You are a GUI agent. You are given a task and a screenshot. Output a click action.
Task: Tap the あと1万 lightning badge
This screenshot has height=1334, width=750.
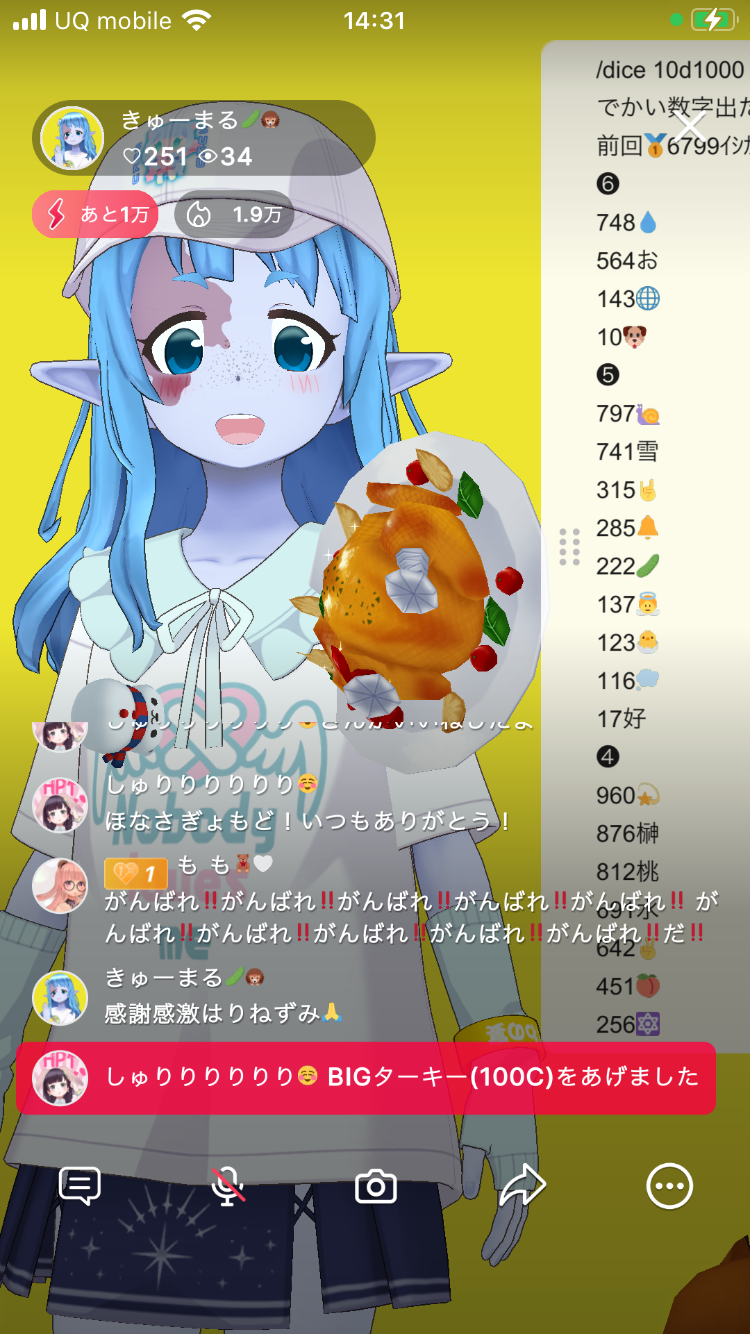(95, 214)
